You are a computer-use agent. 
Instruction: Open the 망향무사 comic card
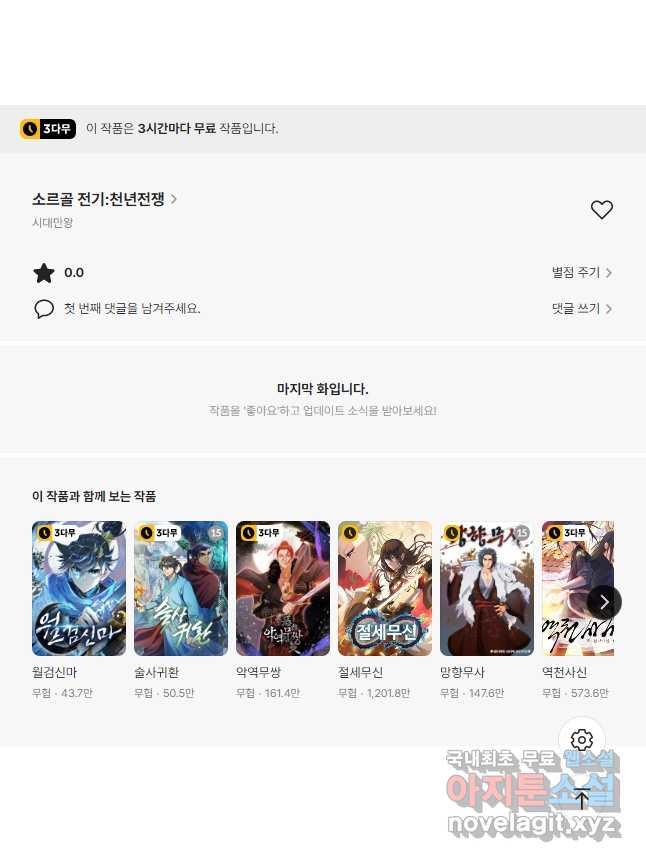click(x=487, y=589)
